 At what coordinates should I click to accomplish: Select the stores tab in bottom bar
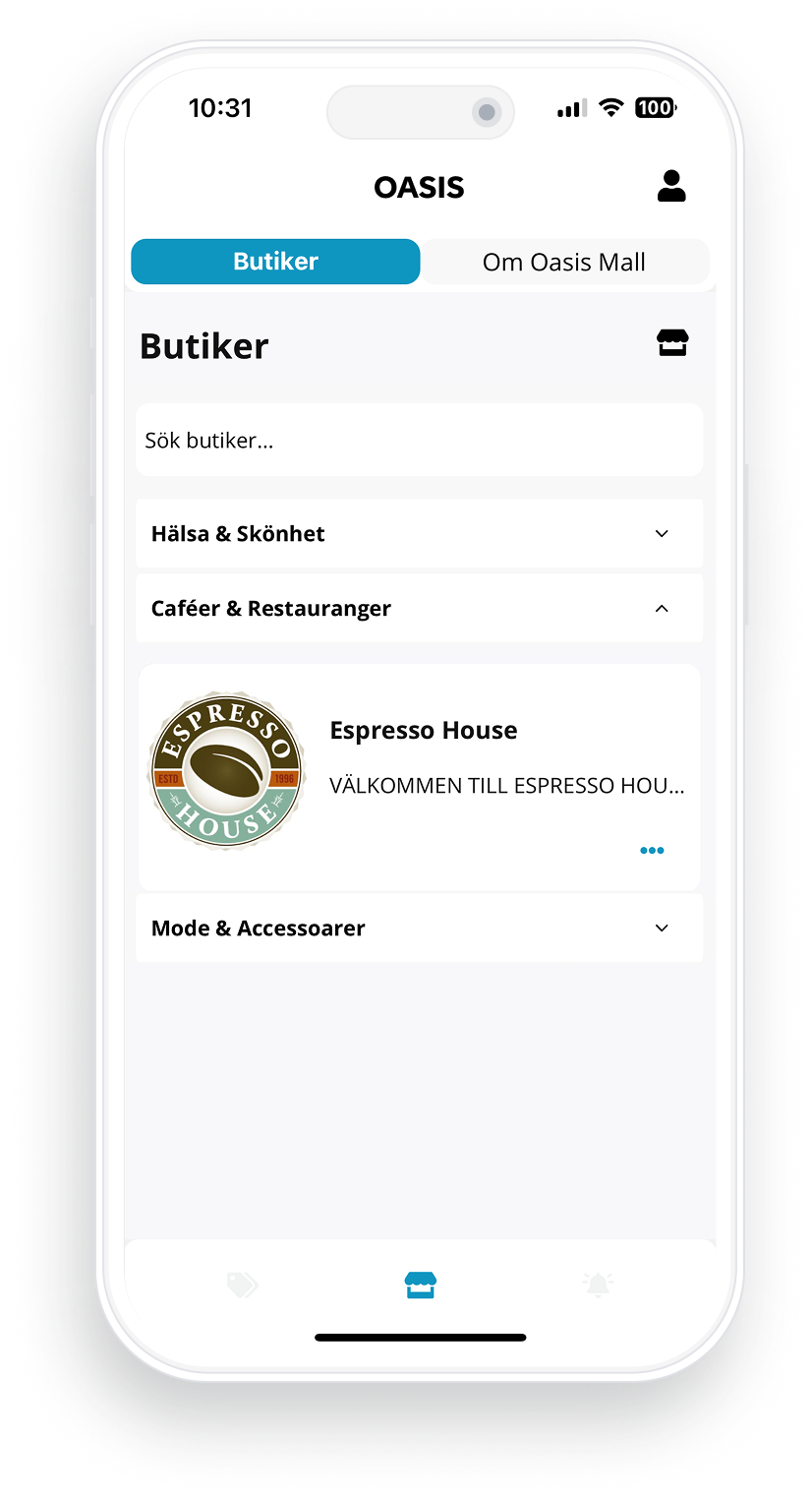[x=421, y=1285]
